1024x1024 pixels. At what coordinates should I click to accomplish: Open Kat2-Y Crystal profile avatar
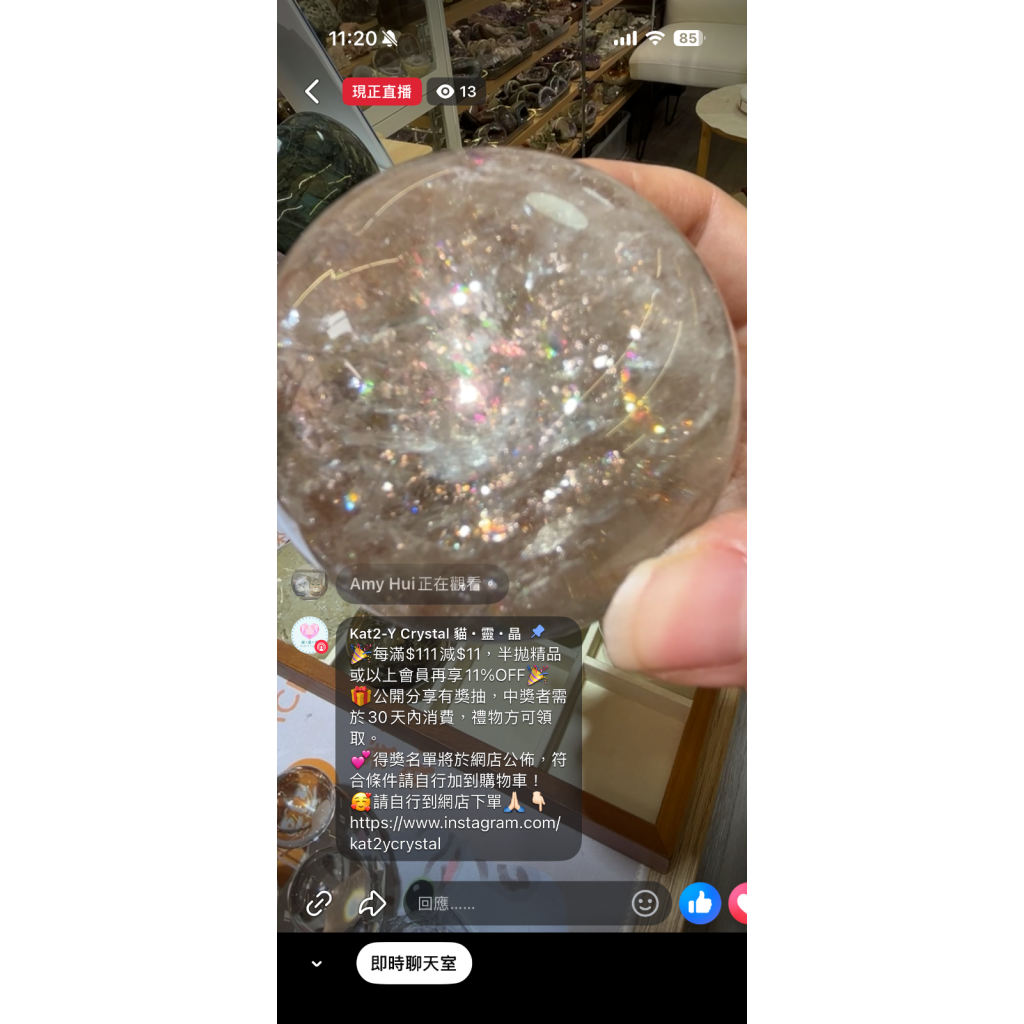[x=309, y=635]
